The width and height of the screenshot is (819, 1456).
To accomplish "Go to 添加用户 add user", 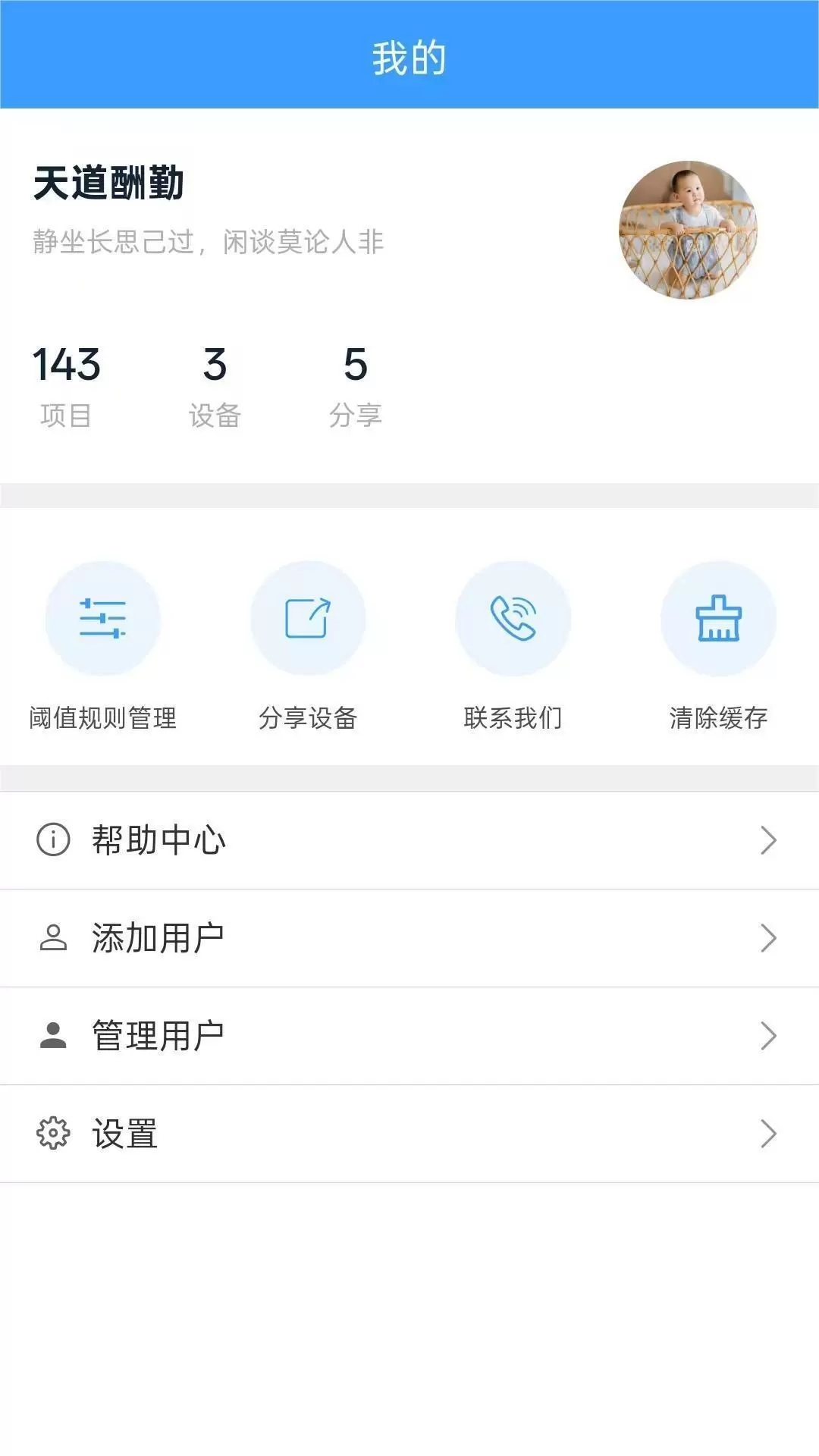I will (x=409, y=938).
